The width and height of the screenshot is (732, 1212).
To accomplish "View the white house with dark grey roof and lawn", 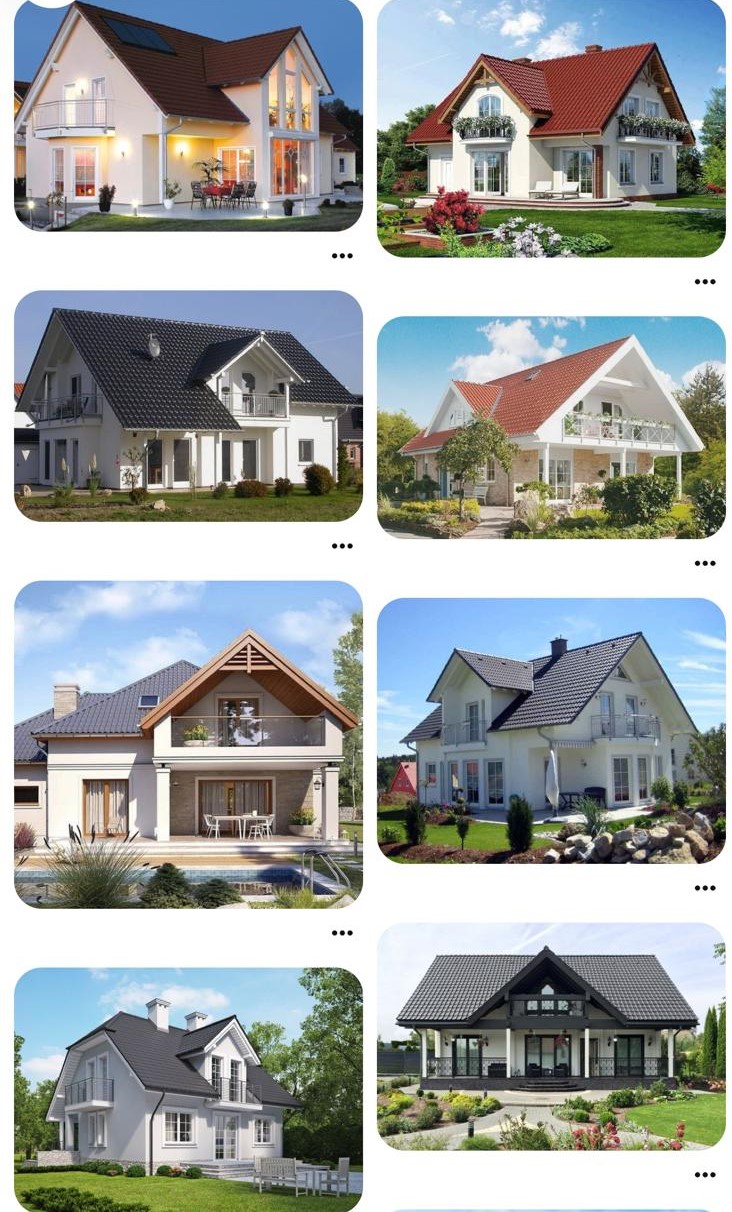I will click(188, 405).
